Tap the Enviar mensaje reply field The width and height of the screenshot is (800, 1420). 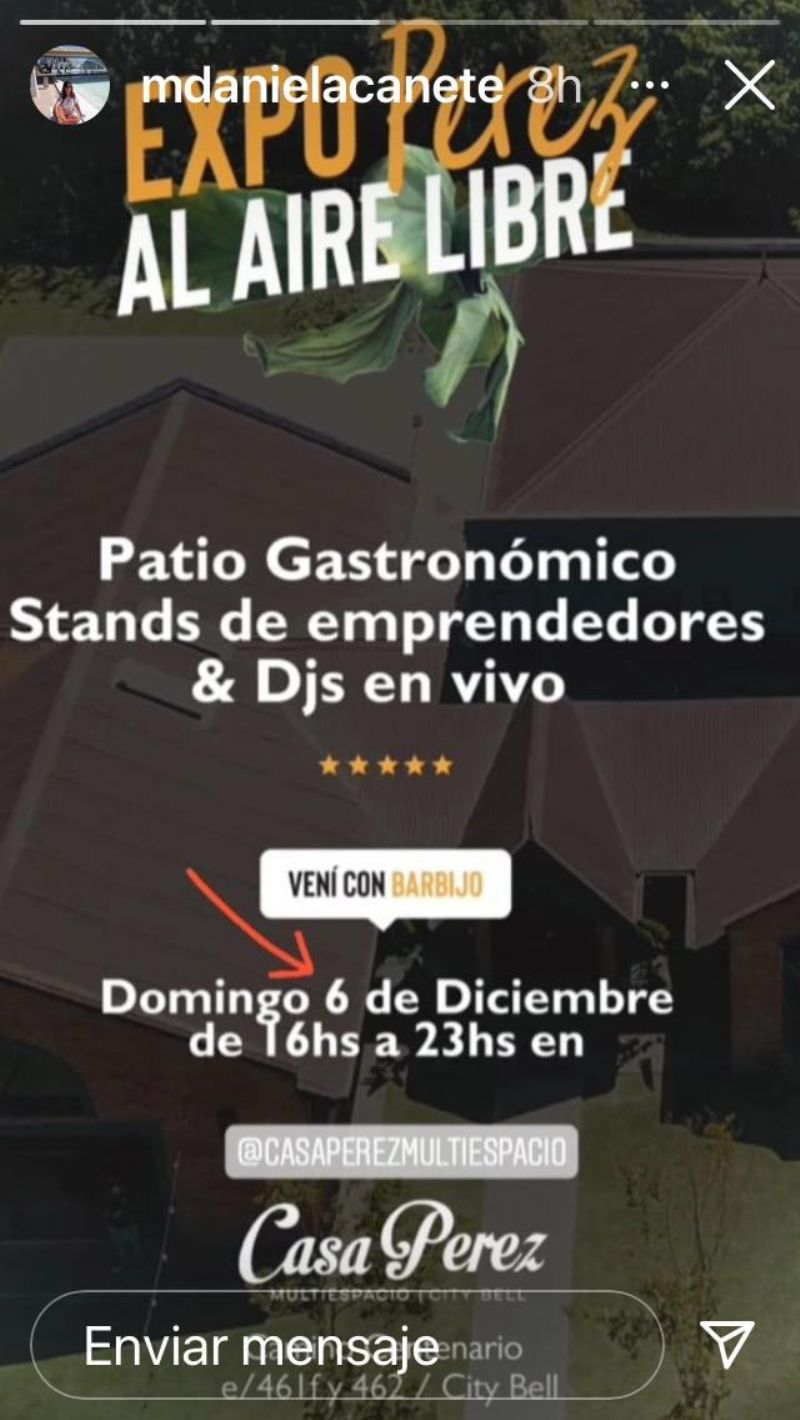(x=346, y=1345)
